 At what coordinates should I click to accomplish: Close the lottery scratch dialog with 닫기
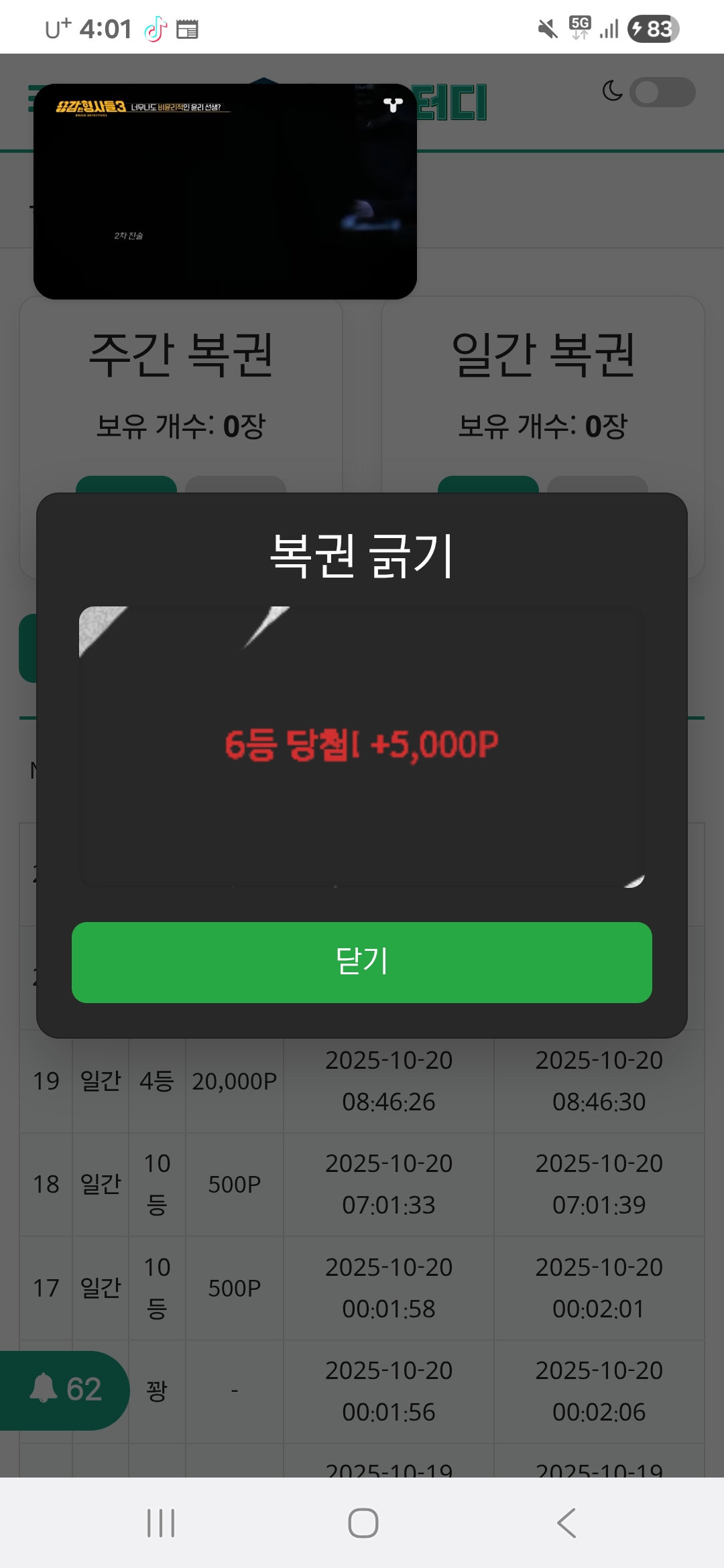pos(362,962)
